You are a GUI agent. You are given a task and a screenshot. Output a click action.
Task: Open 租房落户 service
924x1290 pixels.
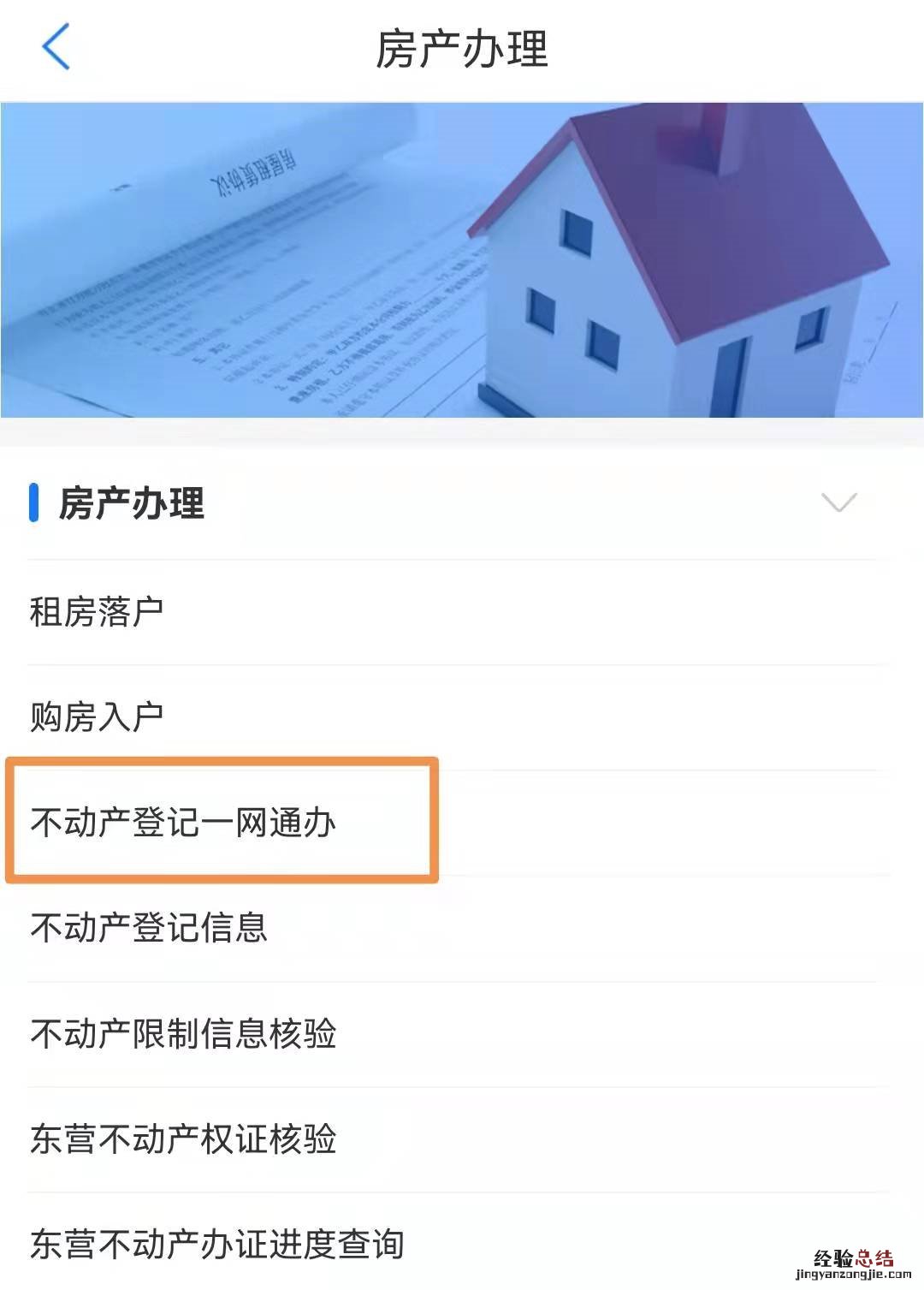coord(97,612)
